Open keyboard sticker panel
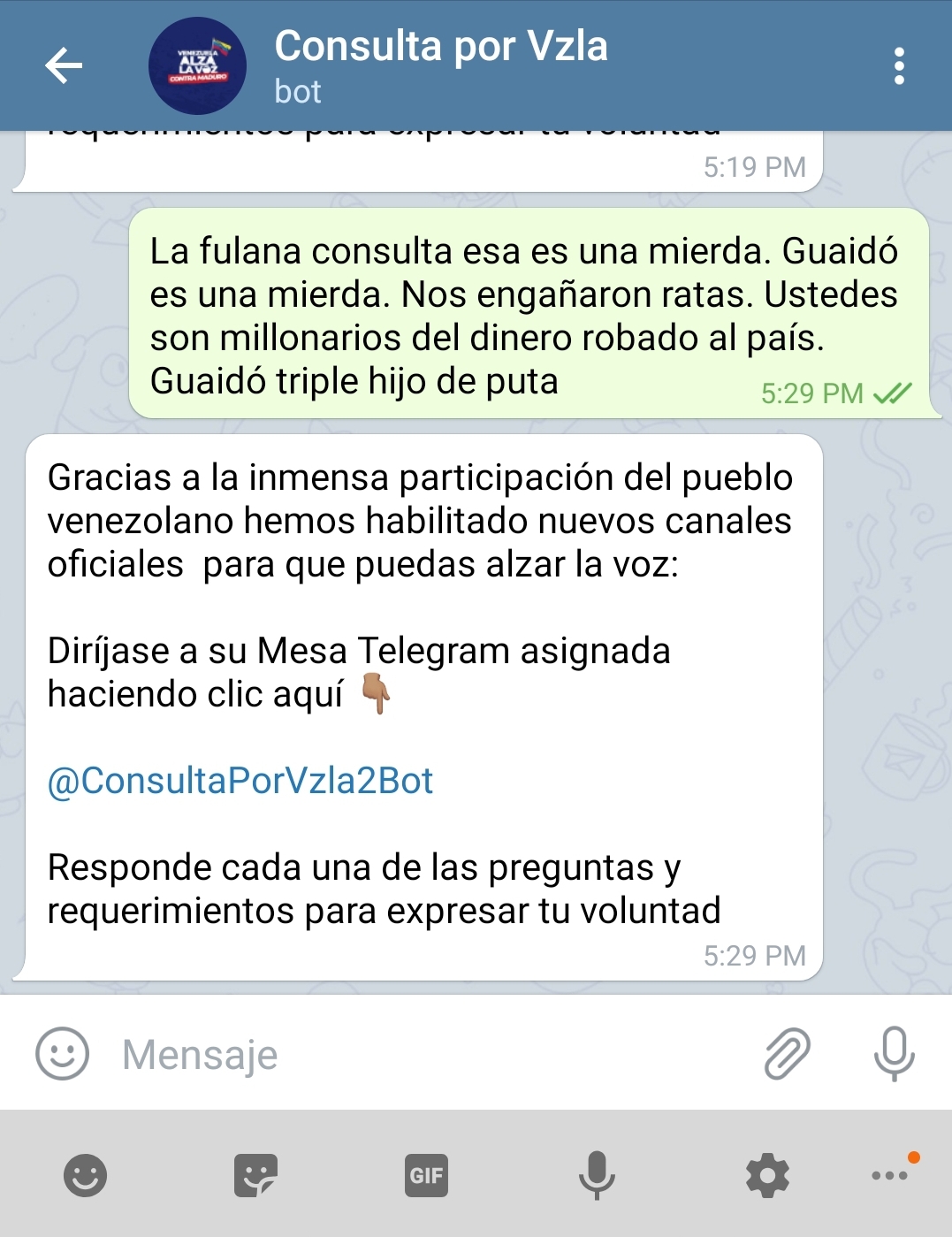The image size is (952, 1237). coord(255,1176)
